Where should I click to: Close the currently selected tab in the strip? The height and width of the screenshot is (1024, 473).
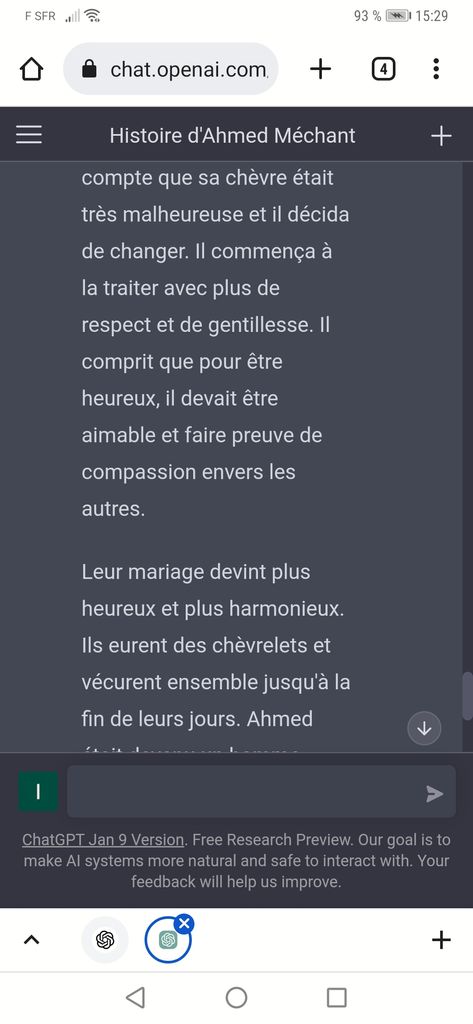[x=184, y=924]
